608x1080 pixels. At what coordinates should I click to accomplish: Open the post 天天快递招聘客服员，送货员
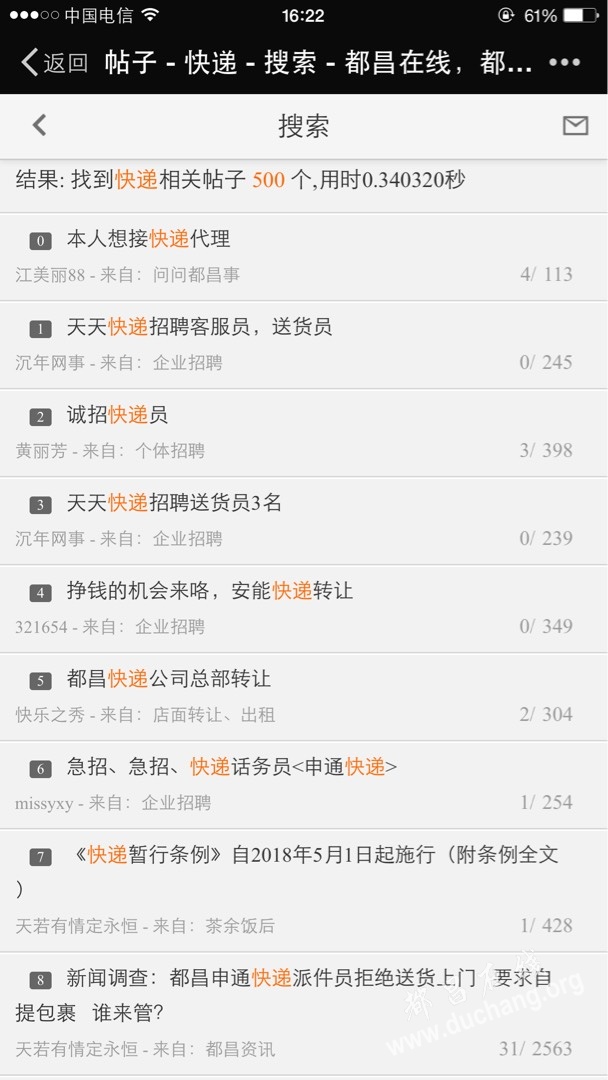[304, 345]
